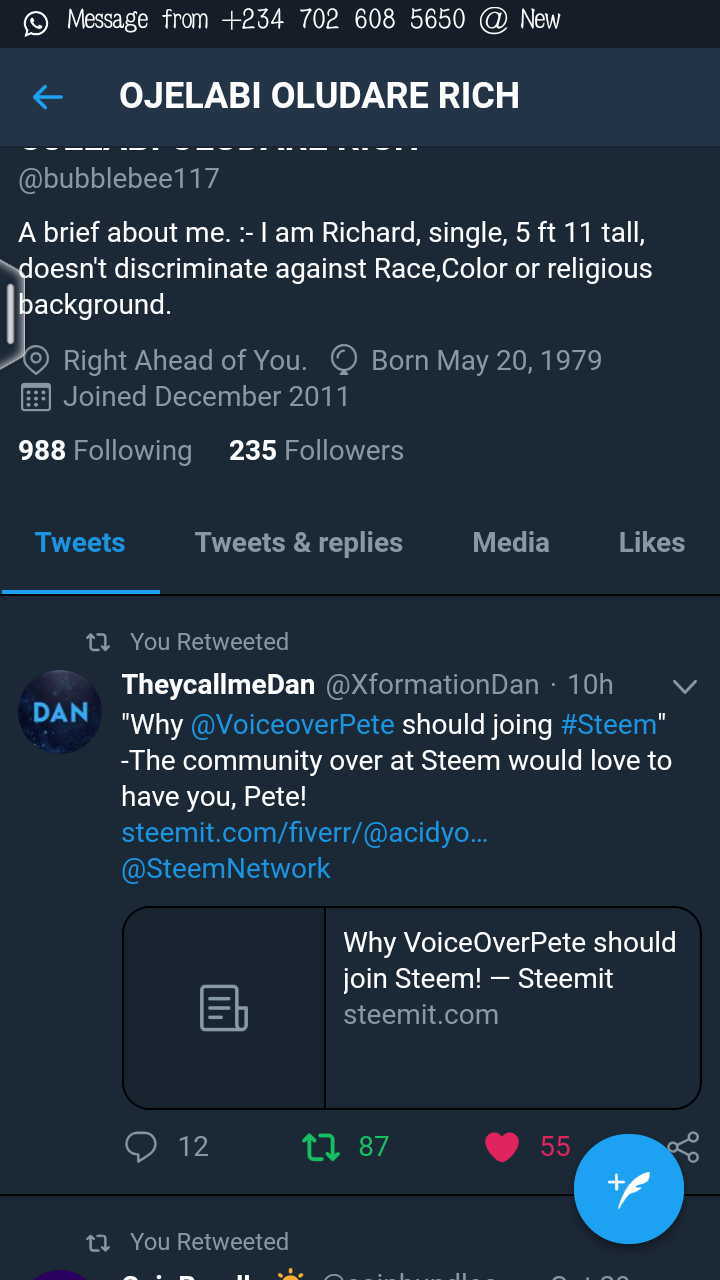The width and height of the screenshot is (720, 1280).
Task: Share TheycallmeDan's tweet
Action: [x=688, y=1142]
